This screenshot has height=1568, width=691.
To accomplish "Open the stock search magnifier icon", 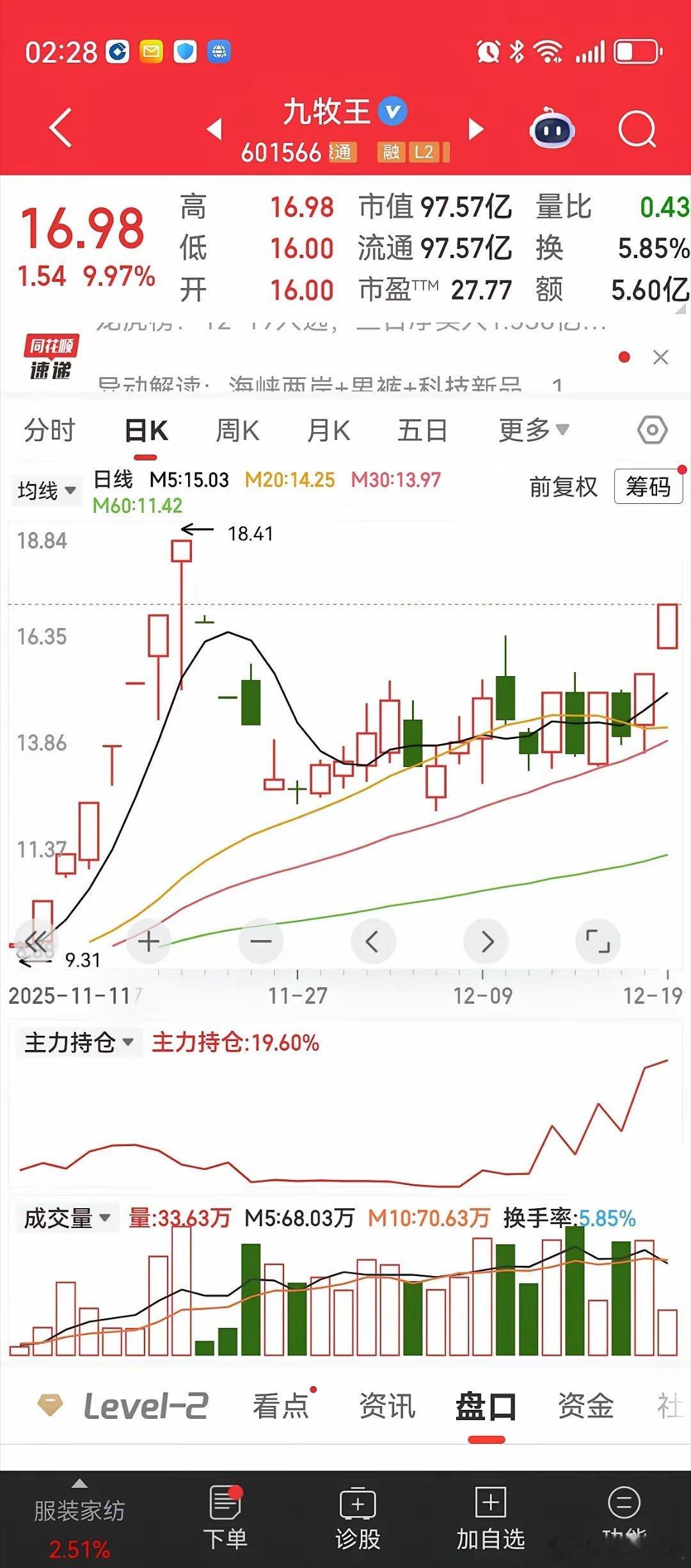I will pyautogui.click(x=635, y=128).
